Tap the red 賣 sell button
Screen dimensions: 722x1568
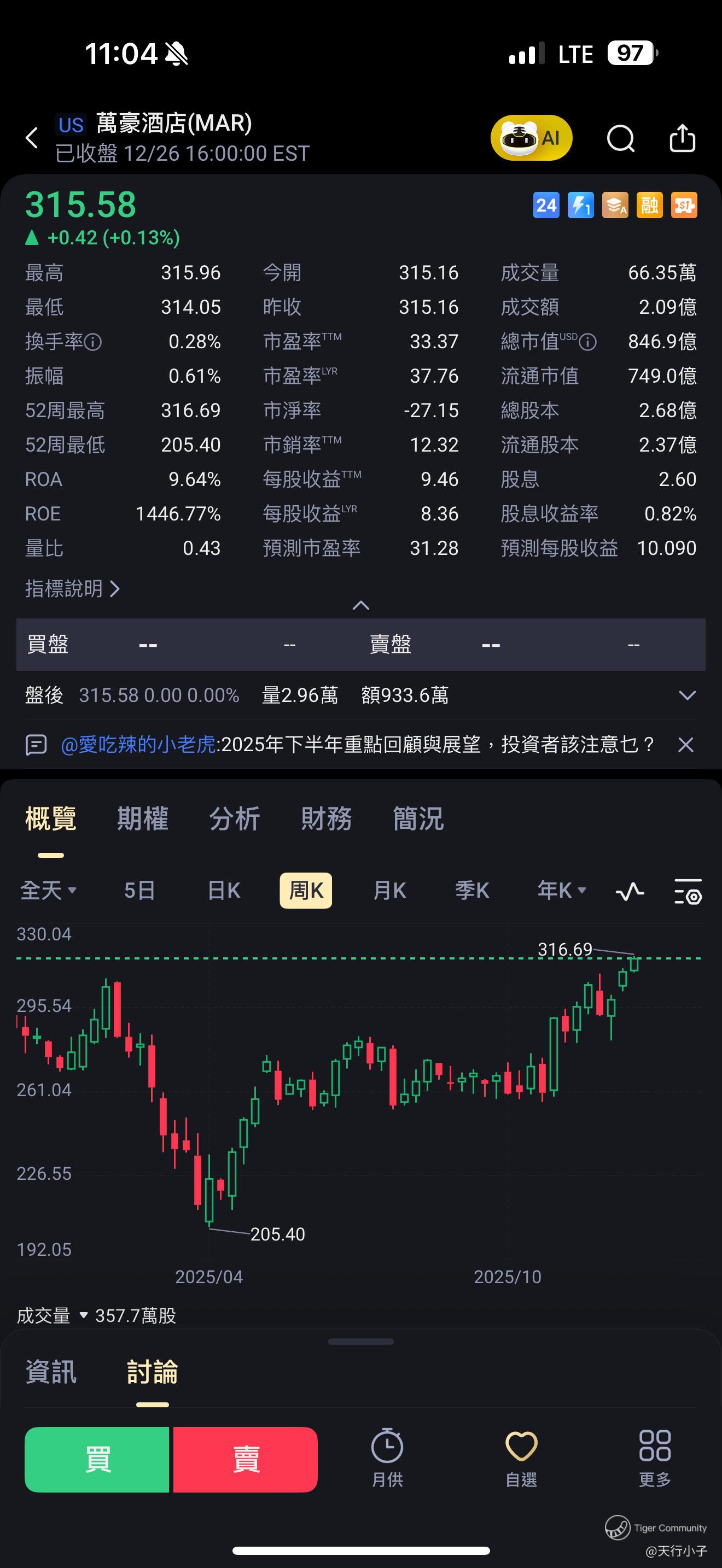click(x=246, y=1460)
